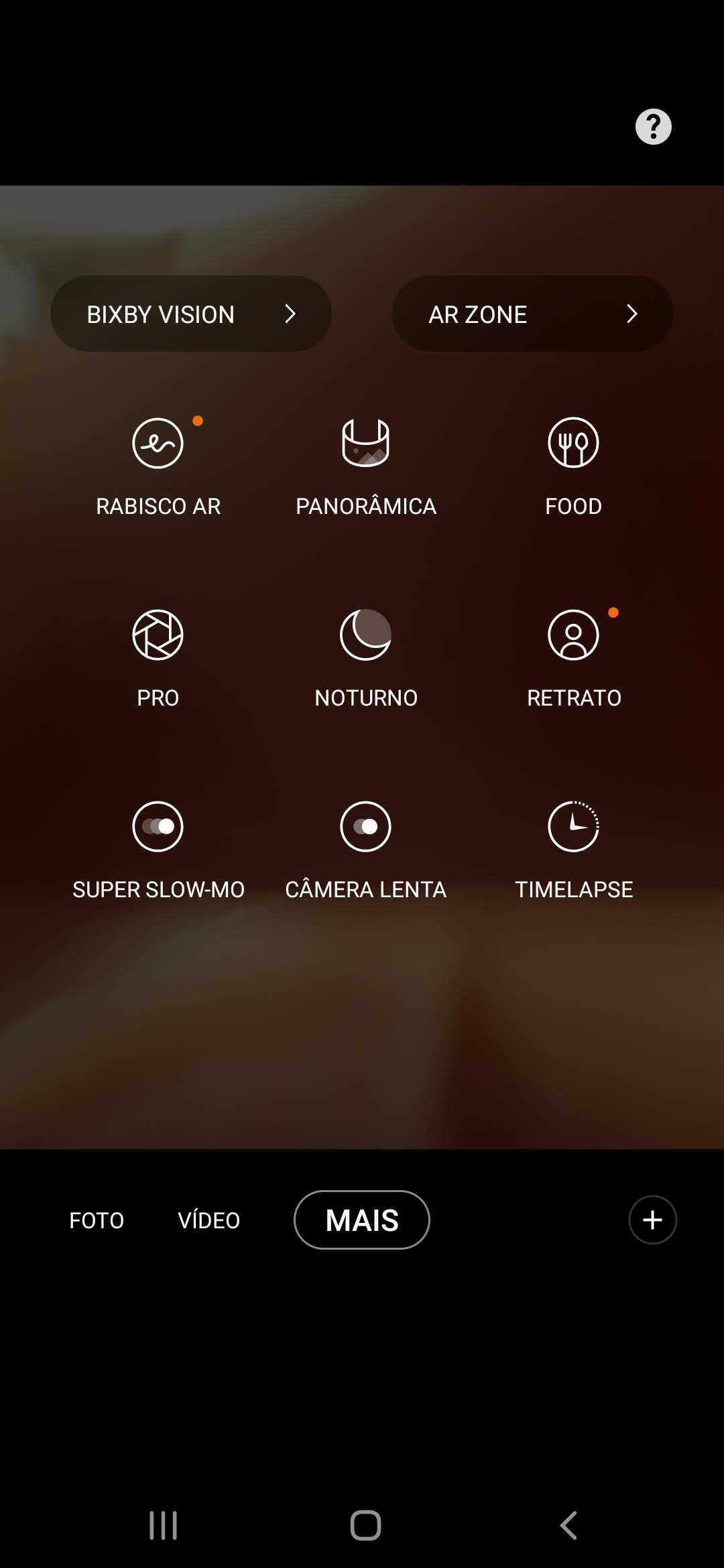Tap the plus icon to edit modes
This screenshot has height=1568, width=724.
pyautogui.click(x=652, y=1220)
